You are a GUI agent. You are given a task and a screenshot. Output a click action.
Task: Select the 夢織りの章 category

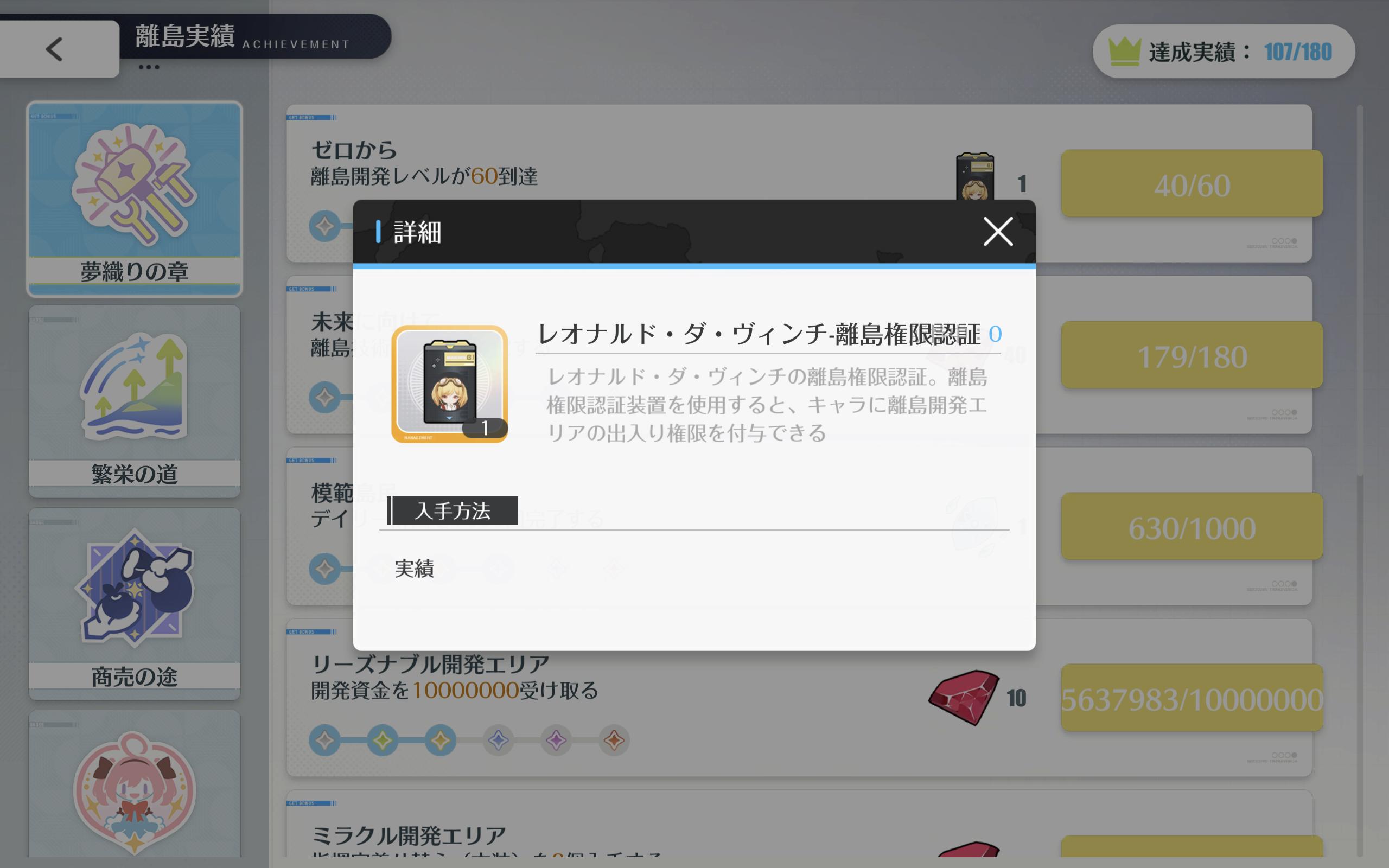click(135, 198)
